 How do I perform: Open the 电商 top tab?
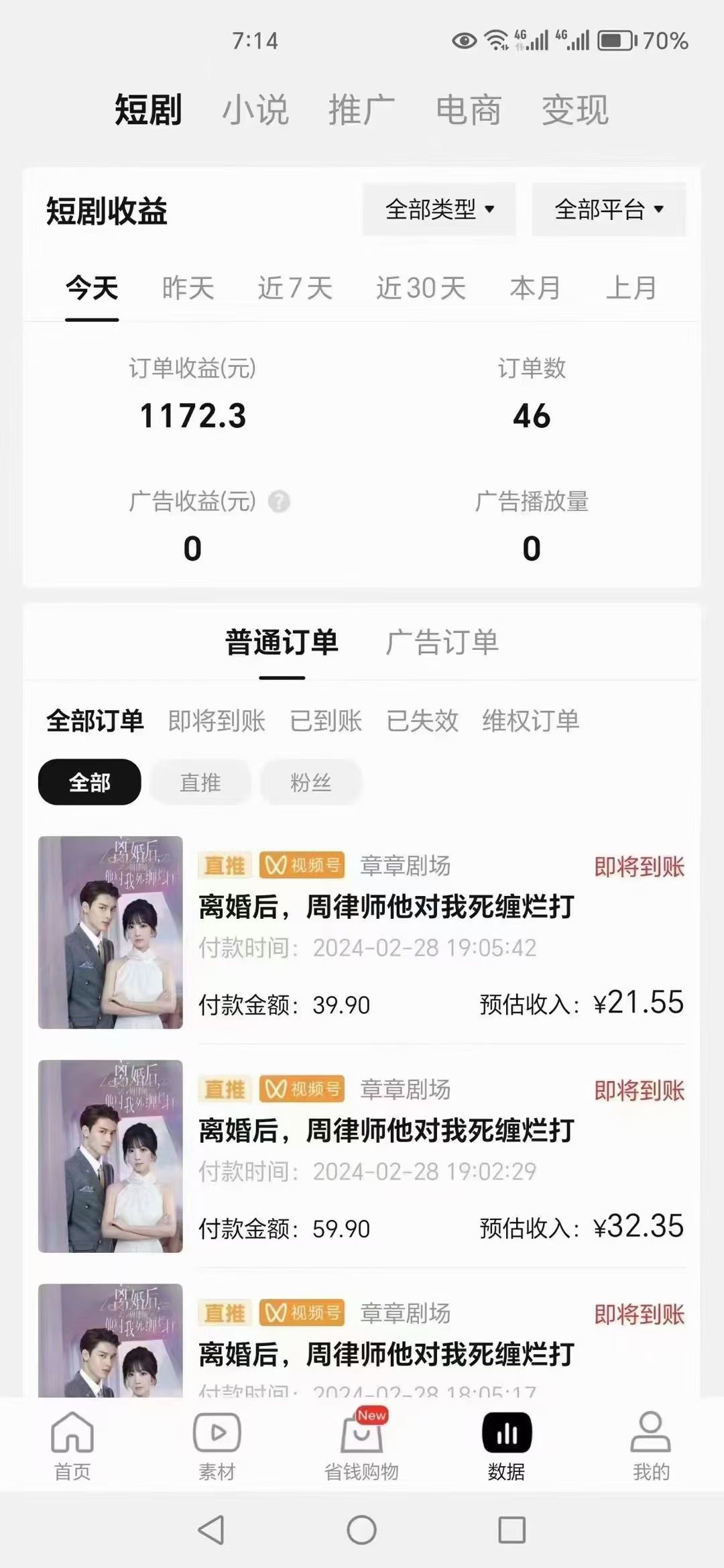469,110
